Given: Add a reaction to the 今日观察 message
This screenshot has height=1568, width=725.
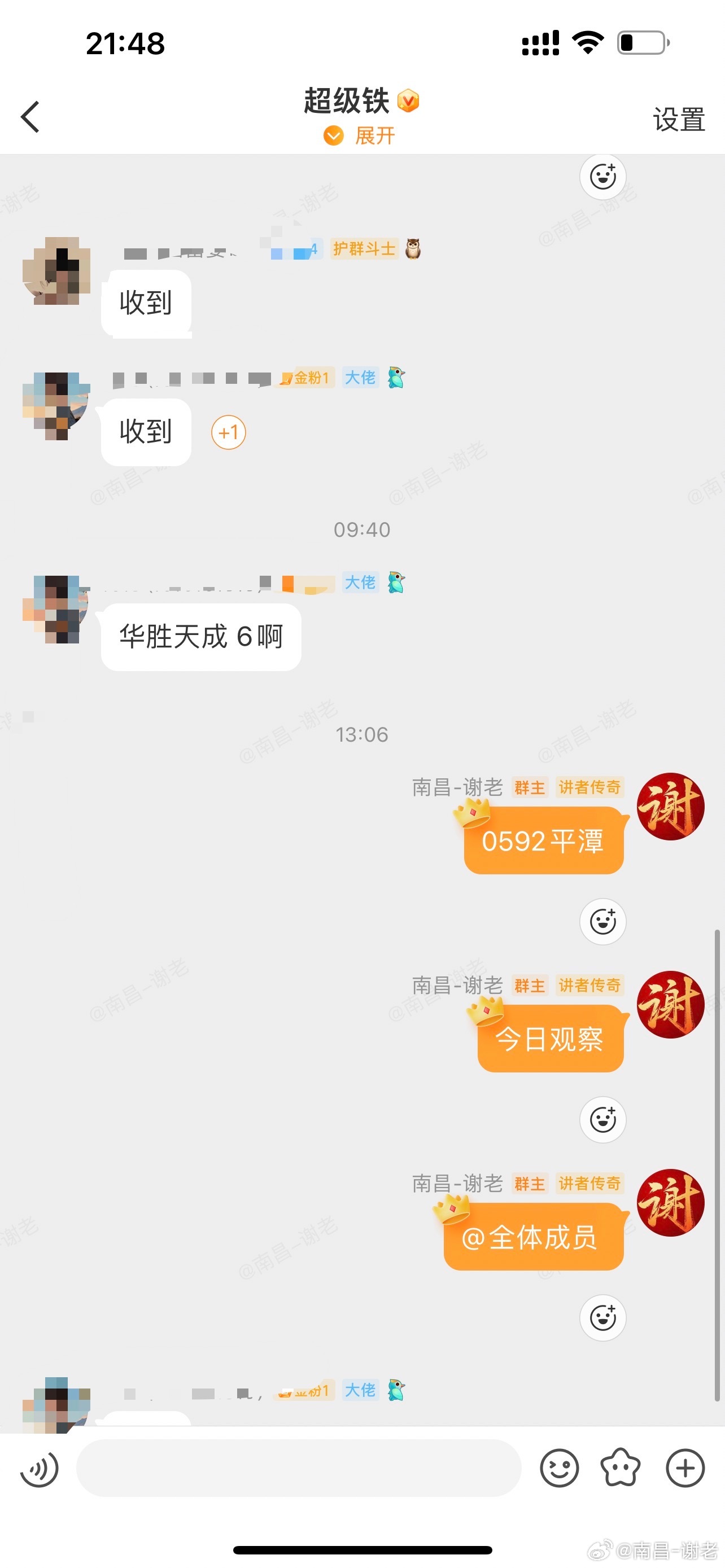Looking at the screenshot, I should pyautogui.click(x=602, y=1120).
